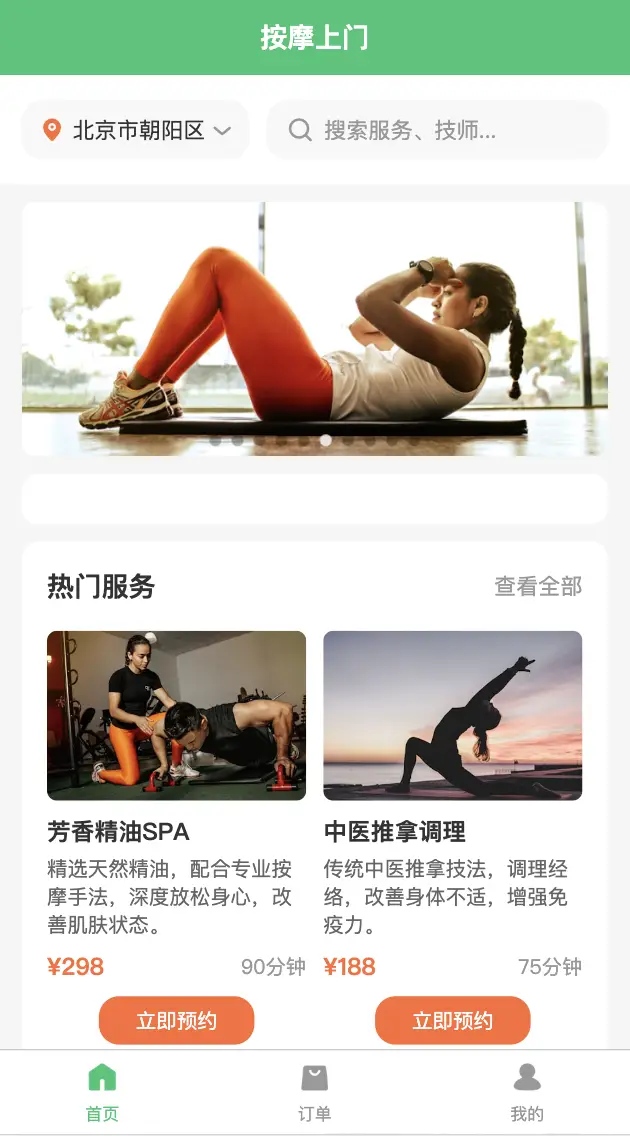The width and height of the screenshot is (630, 1136).
Task: View all services via 查看全部
Action: pos(538,587)
